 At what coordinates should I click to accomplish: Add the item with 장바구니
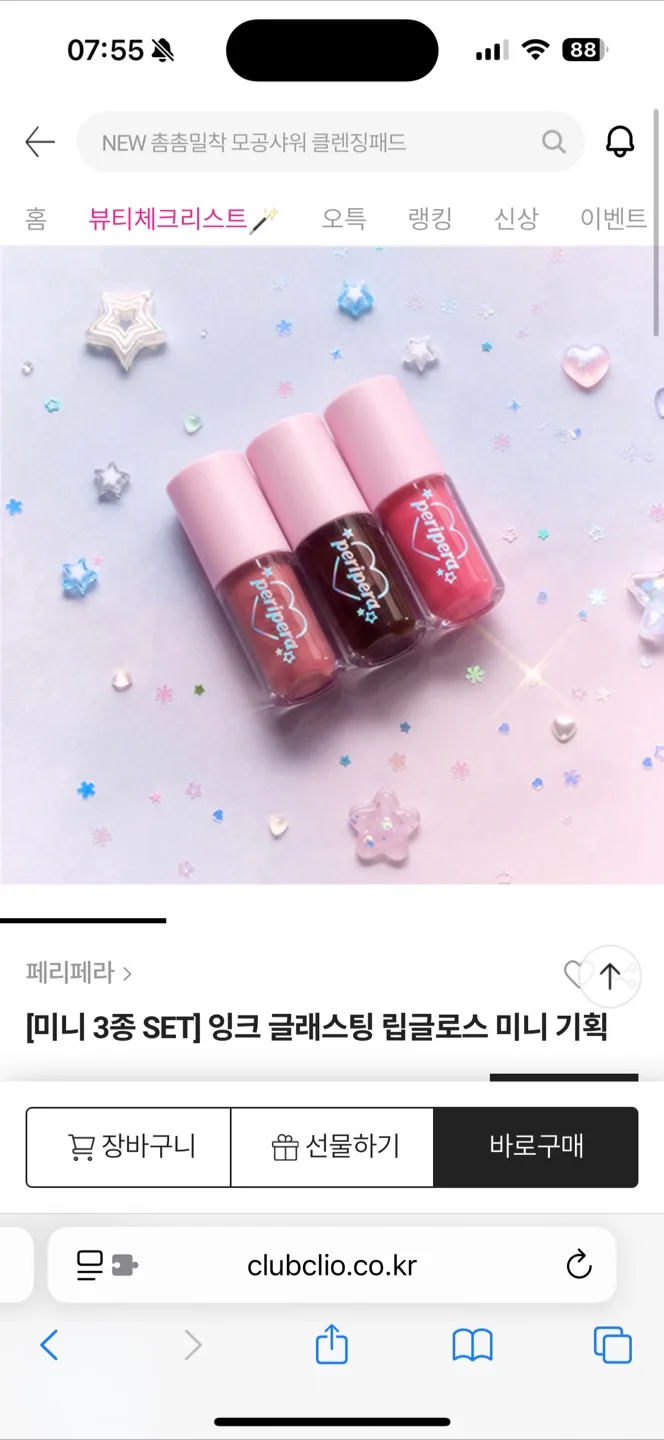point(130,1146)
